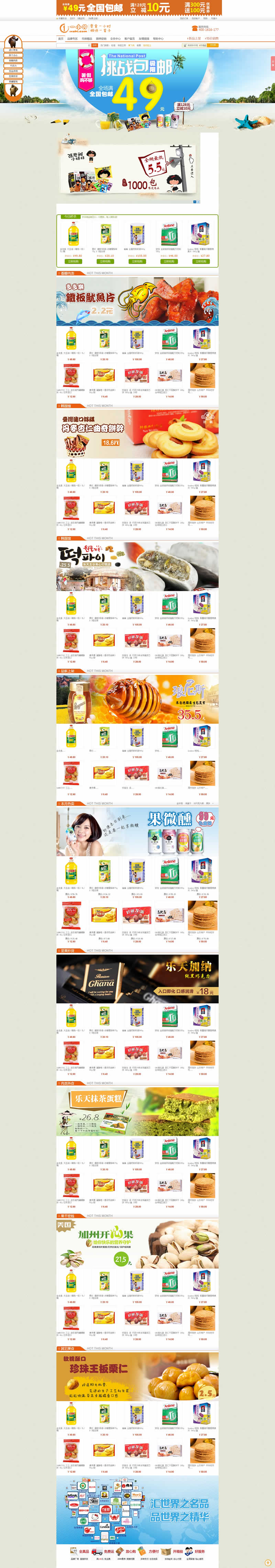Open the 乐天加纳 chocolate banner
Screen dimensions: 275x1568
(137, 979)
